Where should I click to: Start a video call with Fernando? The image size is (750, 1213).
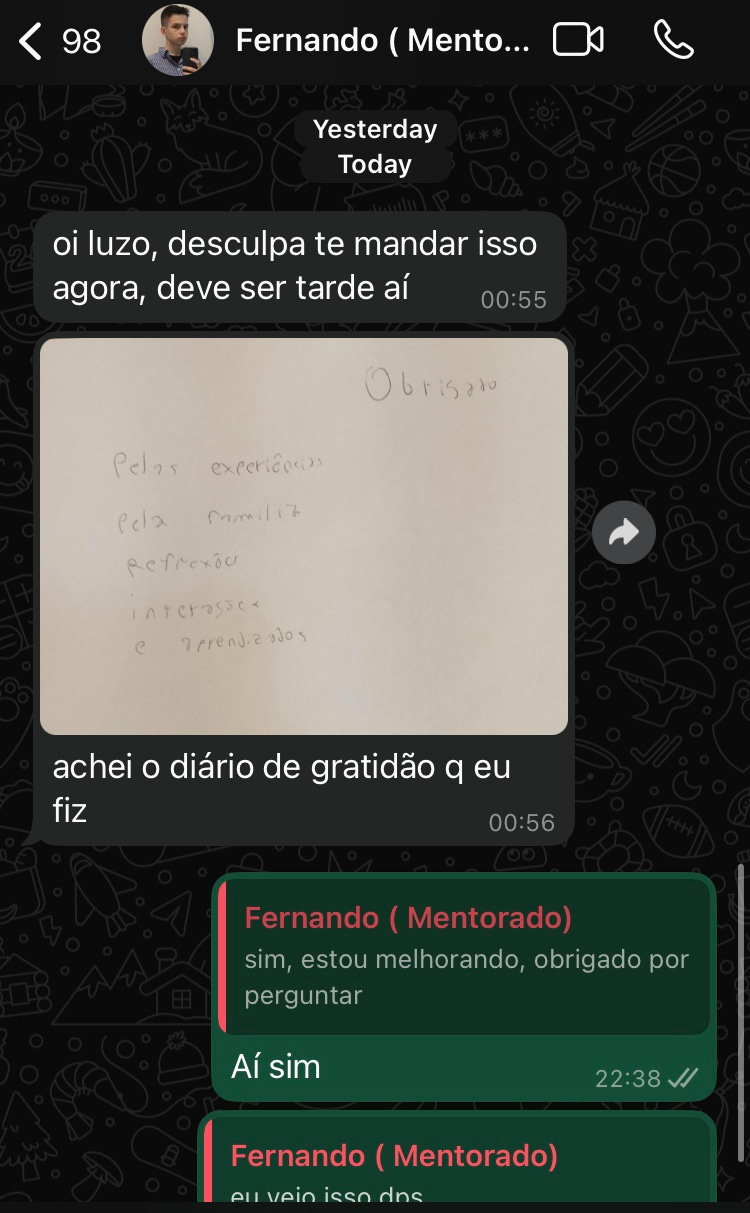point(579,40)
